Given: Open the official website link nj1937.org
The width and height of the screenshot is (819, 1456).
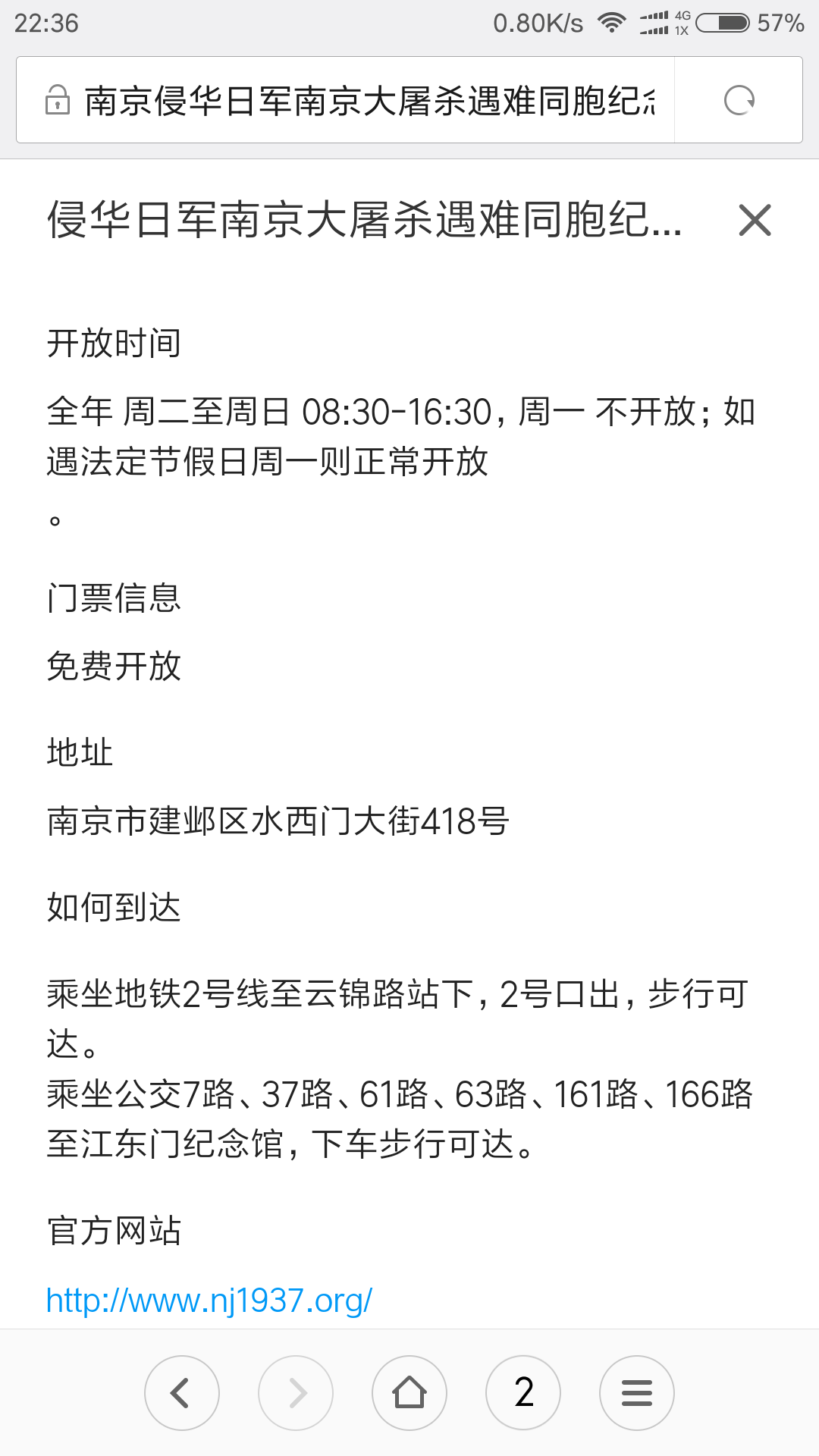Looking at the screenshot, I should click(209, 1301).
